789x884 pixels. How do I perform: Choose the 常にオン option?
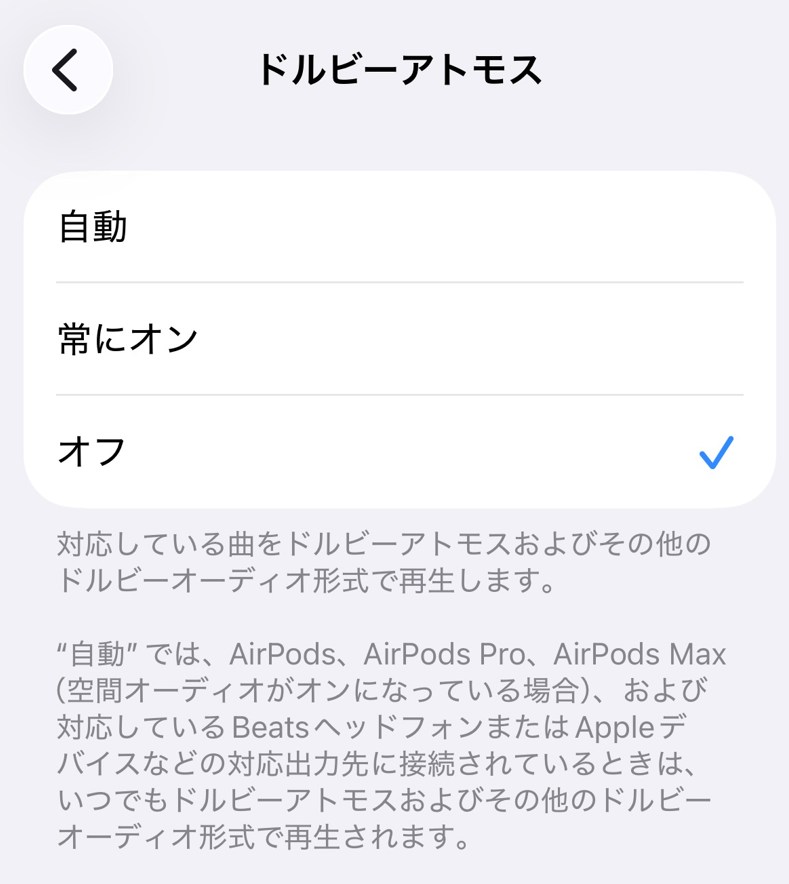coord(398,339)
